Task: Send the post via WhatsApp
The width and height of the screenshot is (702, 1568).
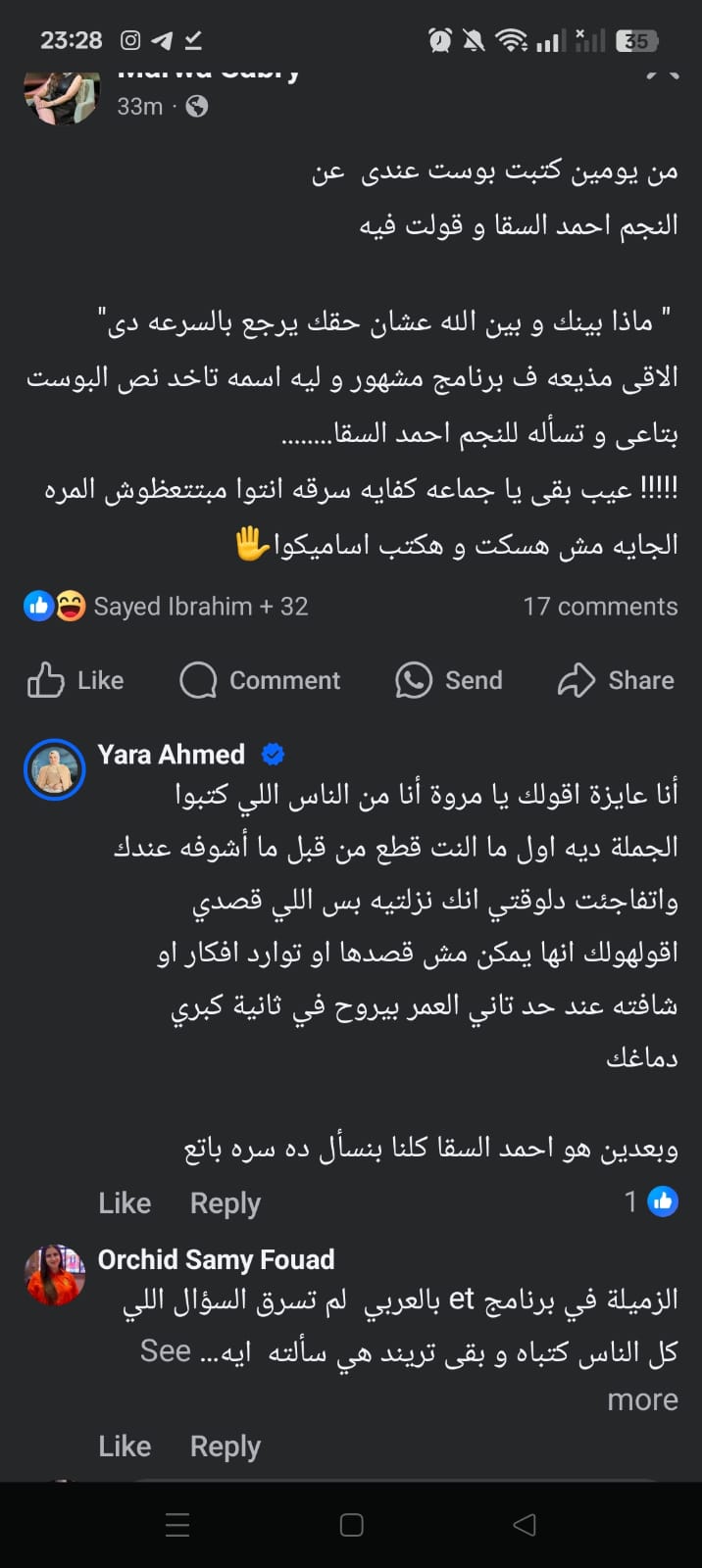Action: pyautogui.click(x=449, y=680)
